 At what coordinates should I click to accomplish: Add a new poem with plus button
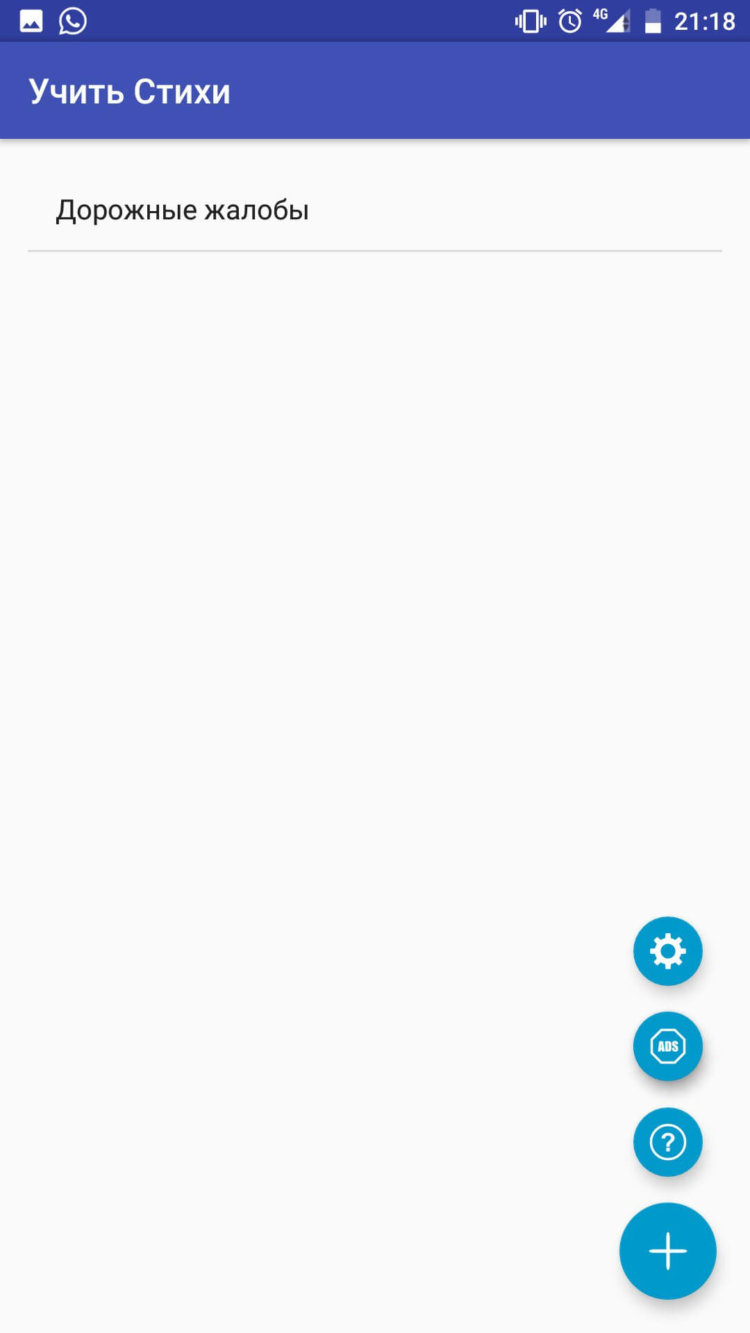(668, 1251)
